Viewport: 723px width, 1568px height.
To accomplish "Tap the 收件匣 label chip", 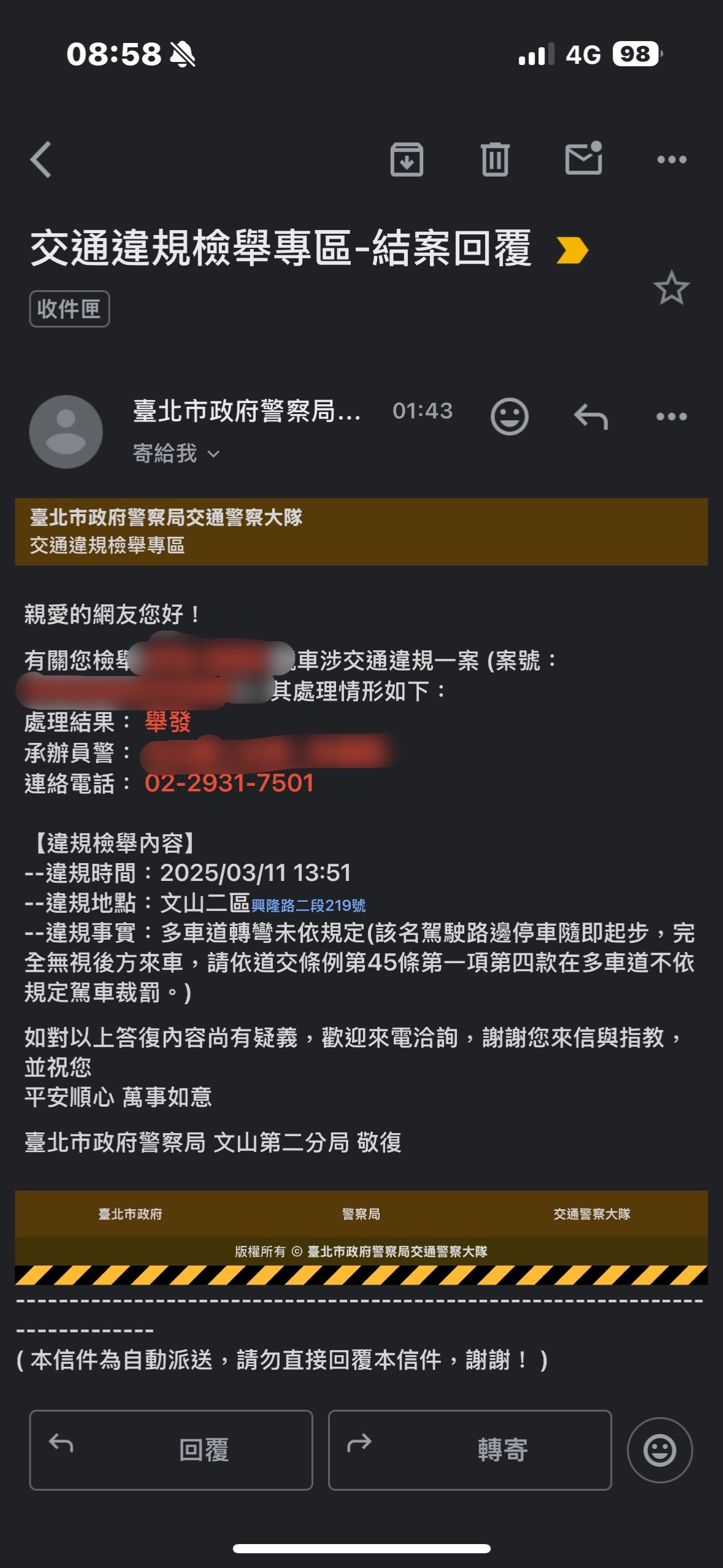I will point(69,309).
